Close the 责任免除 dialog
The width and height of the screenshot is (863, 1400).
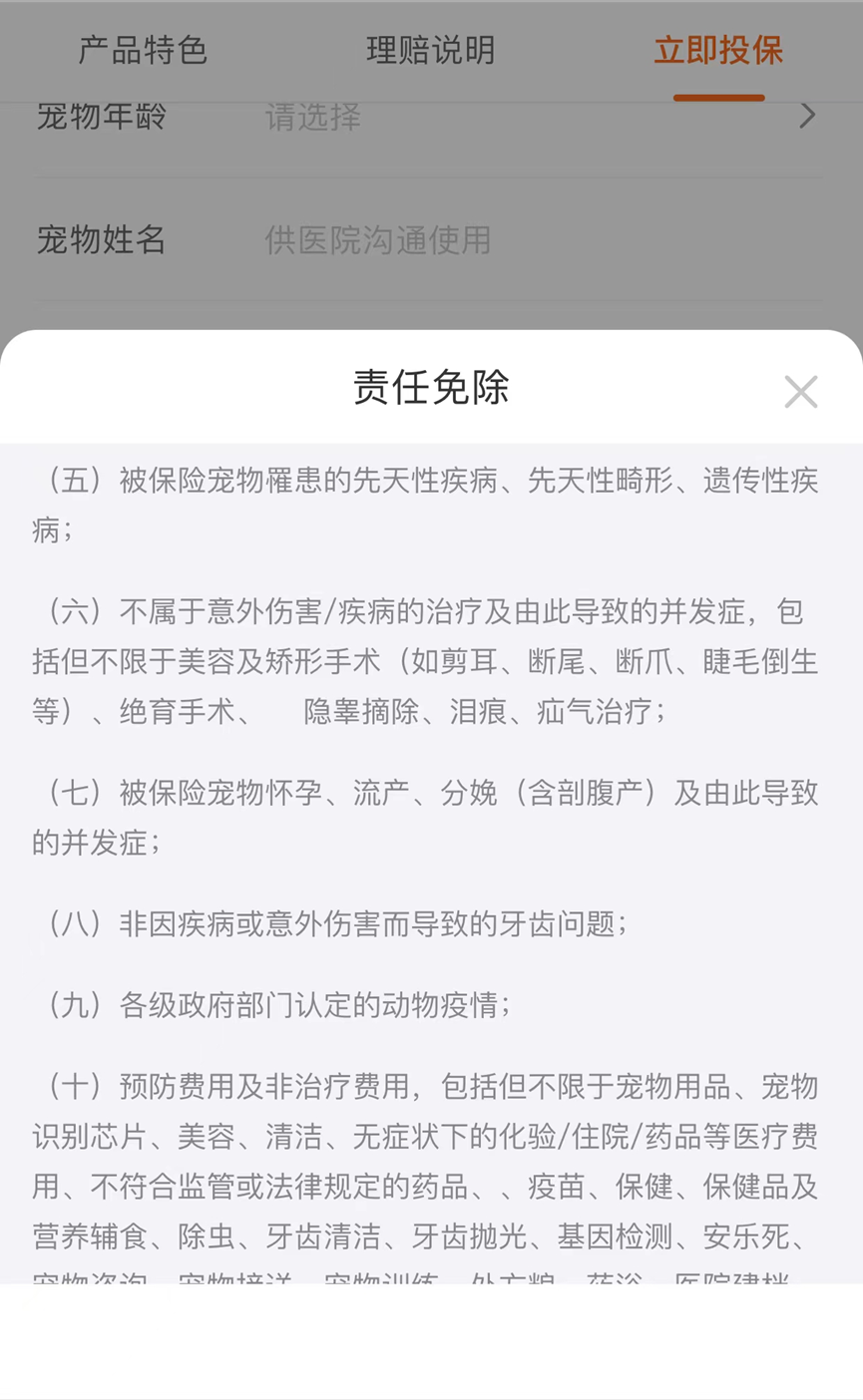click(800, 392)
